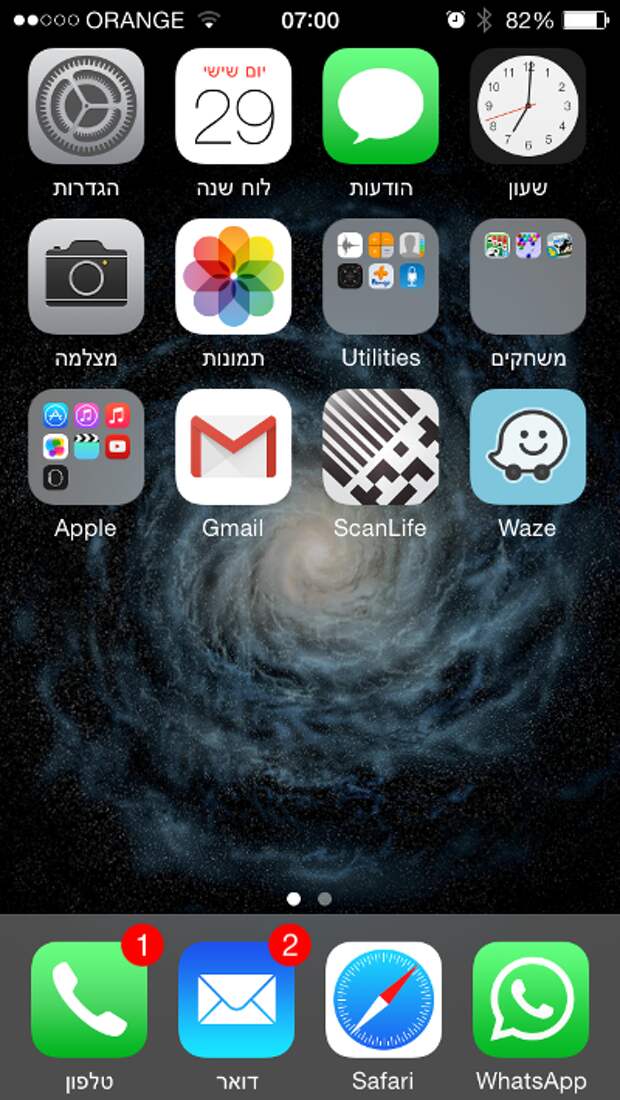Open the Games folder (משחקים)
Image resolution: width=620 pixels, height=1100 pixels.
click(527, 277)
